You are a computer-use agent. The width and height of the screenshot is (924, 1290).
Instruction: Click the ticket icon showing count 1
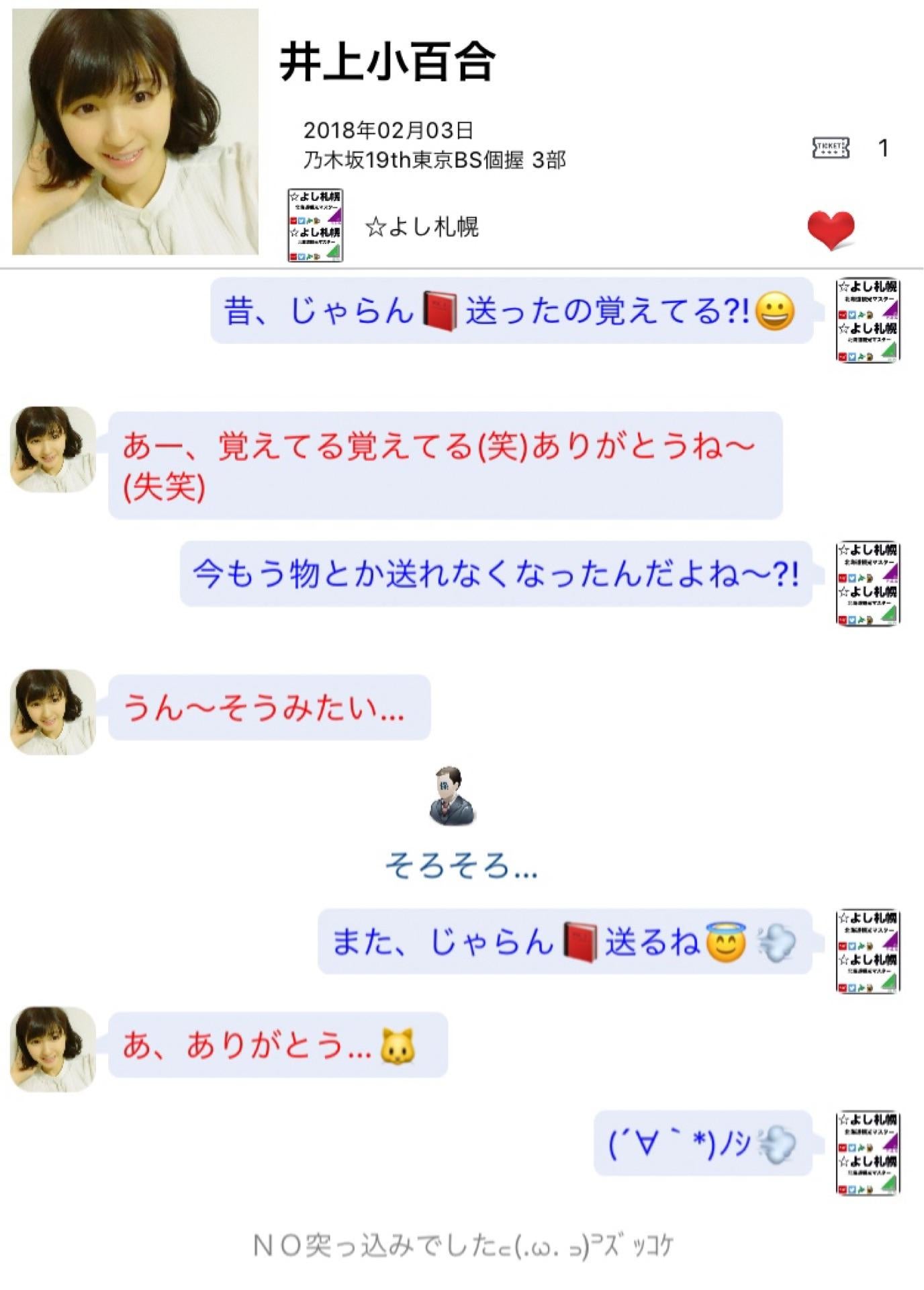[x=830, y=148]
